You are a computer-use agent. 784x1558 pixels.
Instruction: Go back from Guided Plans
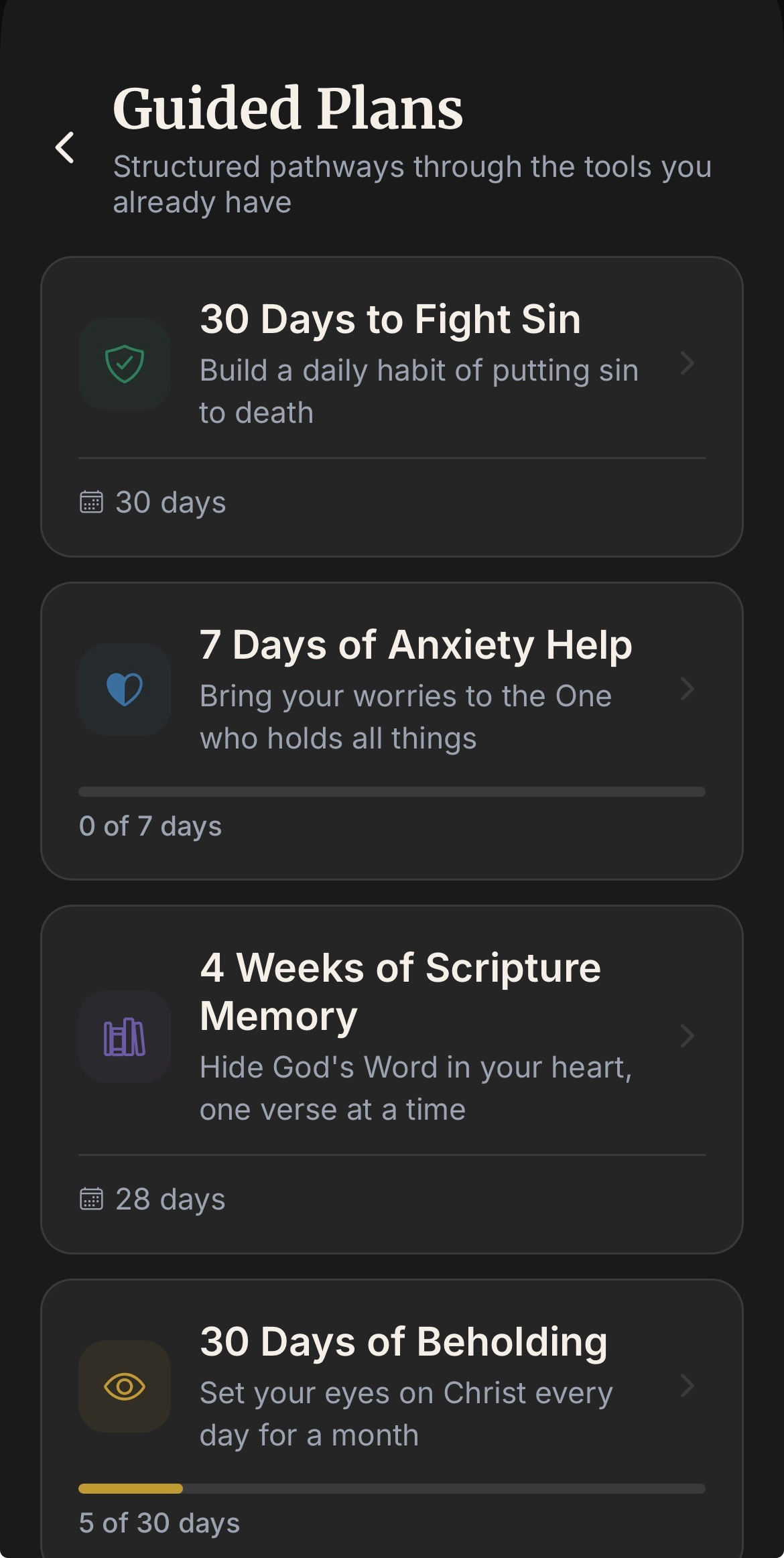click(65, 147)
